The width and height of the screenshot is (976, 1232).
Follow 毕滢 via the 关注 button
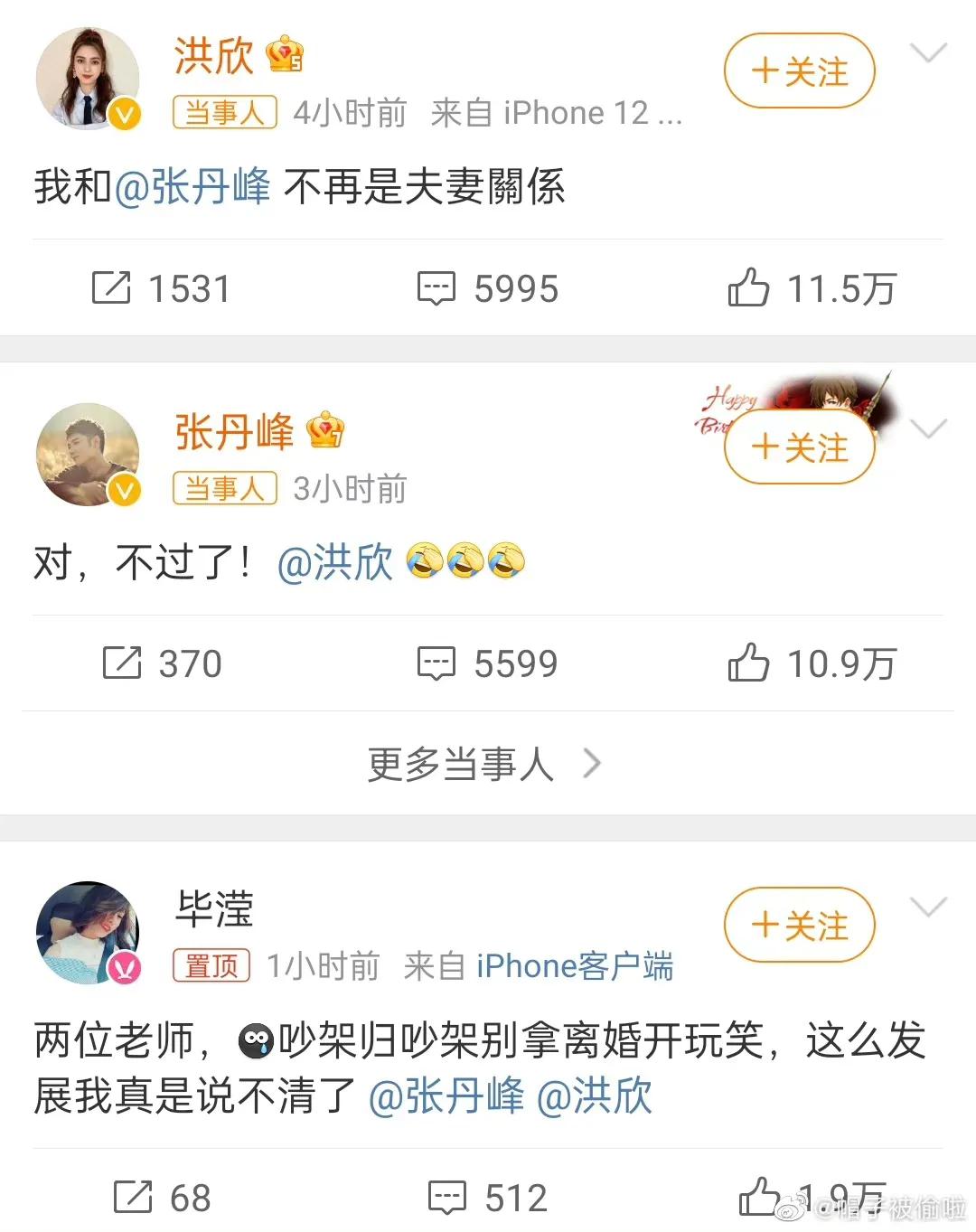(x=799, y=926)
